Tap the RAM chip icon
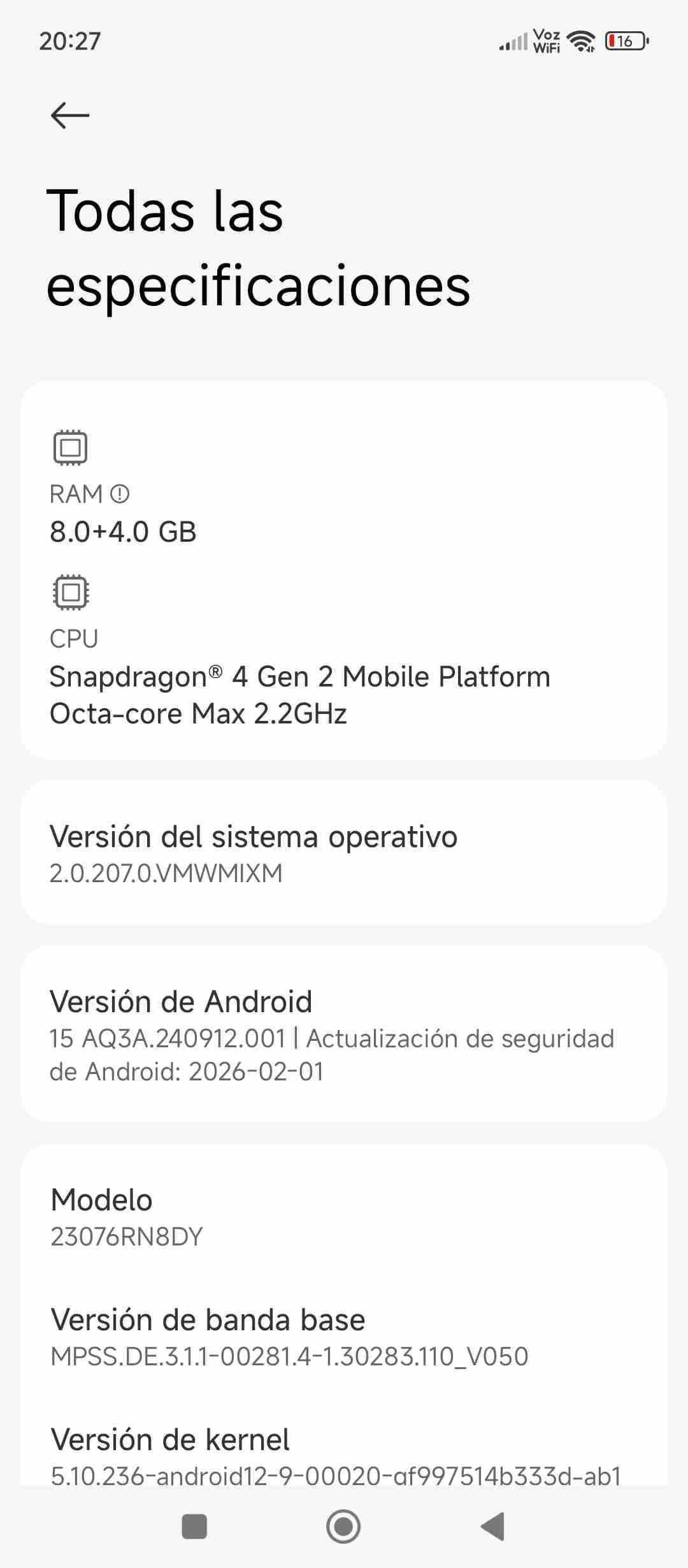The image size is (688, 1568). 70,447
